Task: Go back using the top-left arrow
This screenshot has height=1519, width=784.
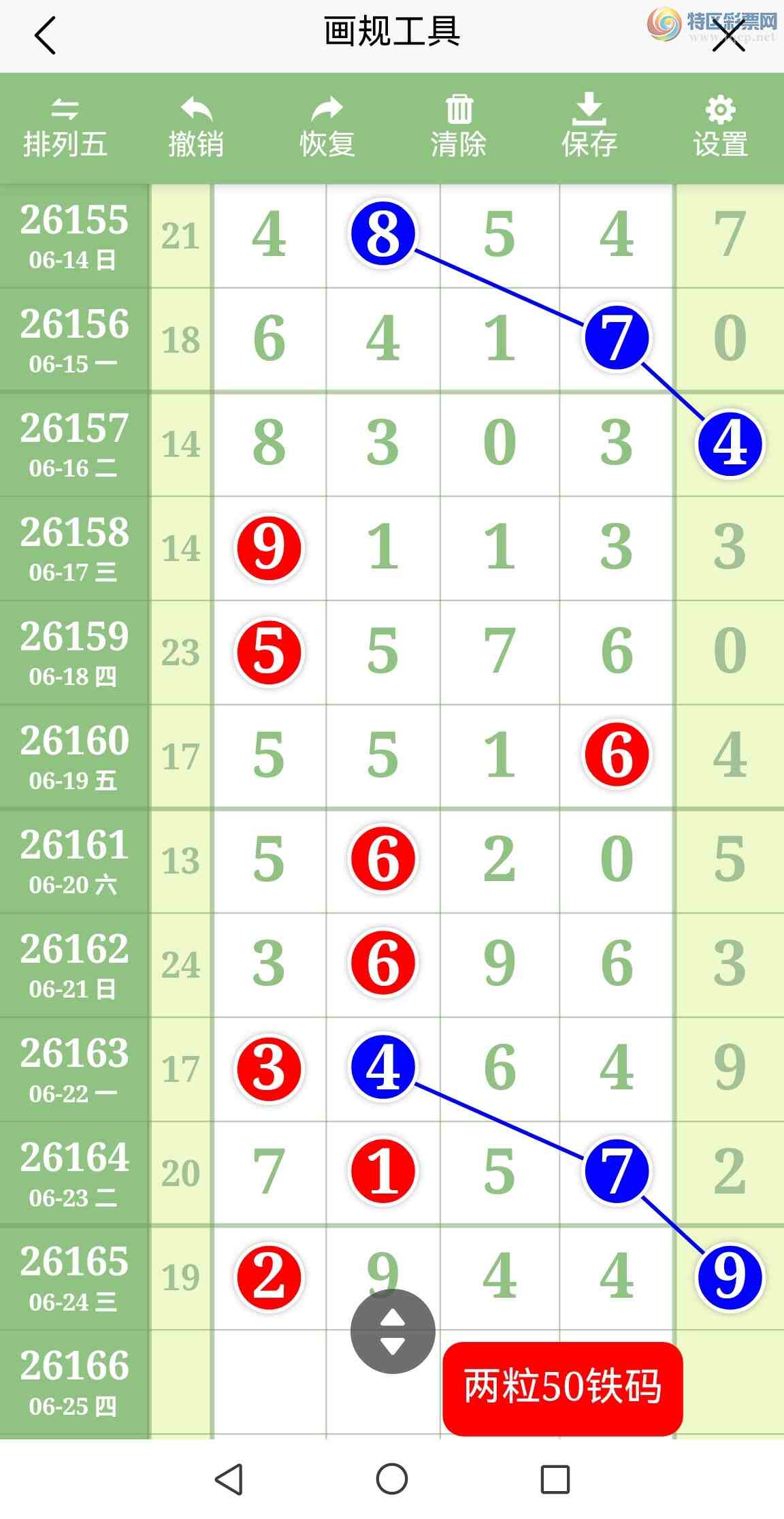Action: pos(45,35)
